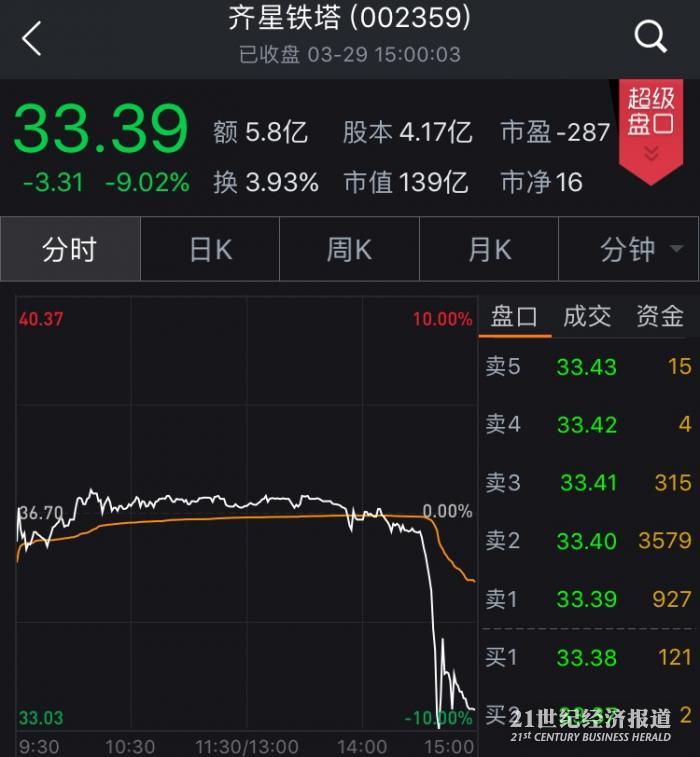Switch to the 日K chart tab
700x757 pixels.
(x=210, y=250)
